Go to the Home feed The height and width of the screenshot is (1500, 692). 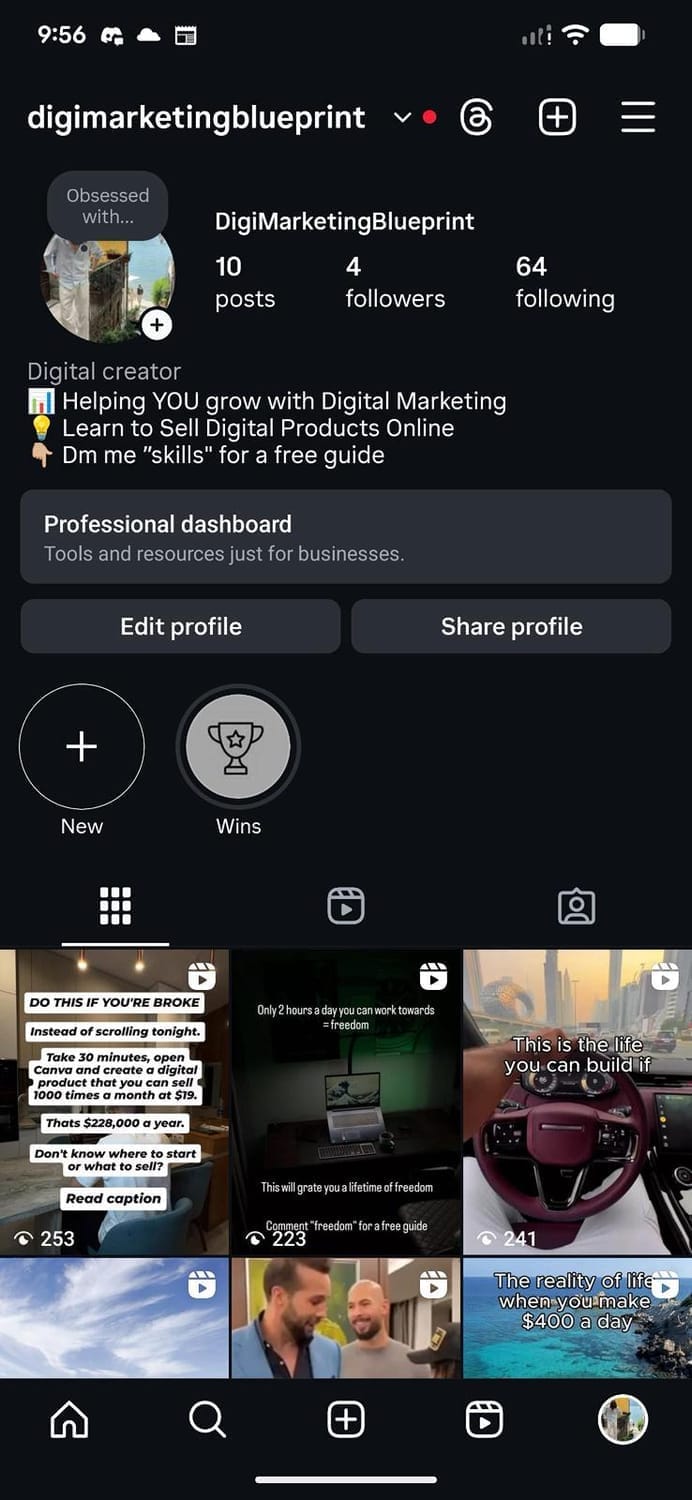(69, 1420)
